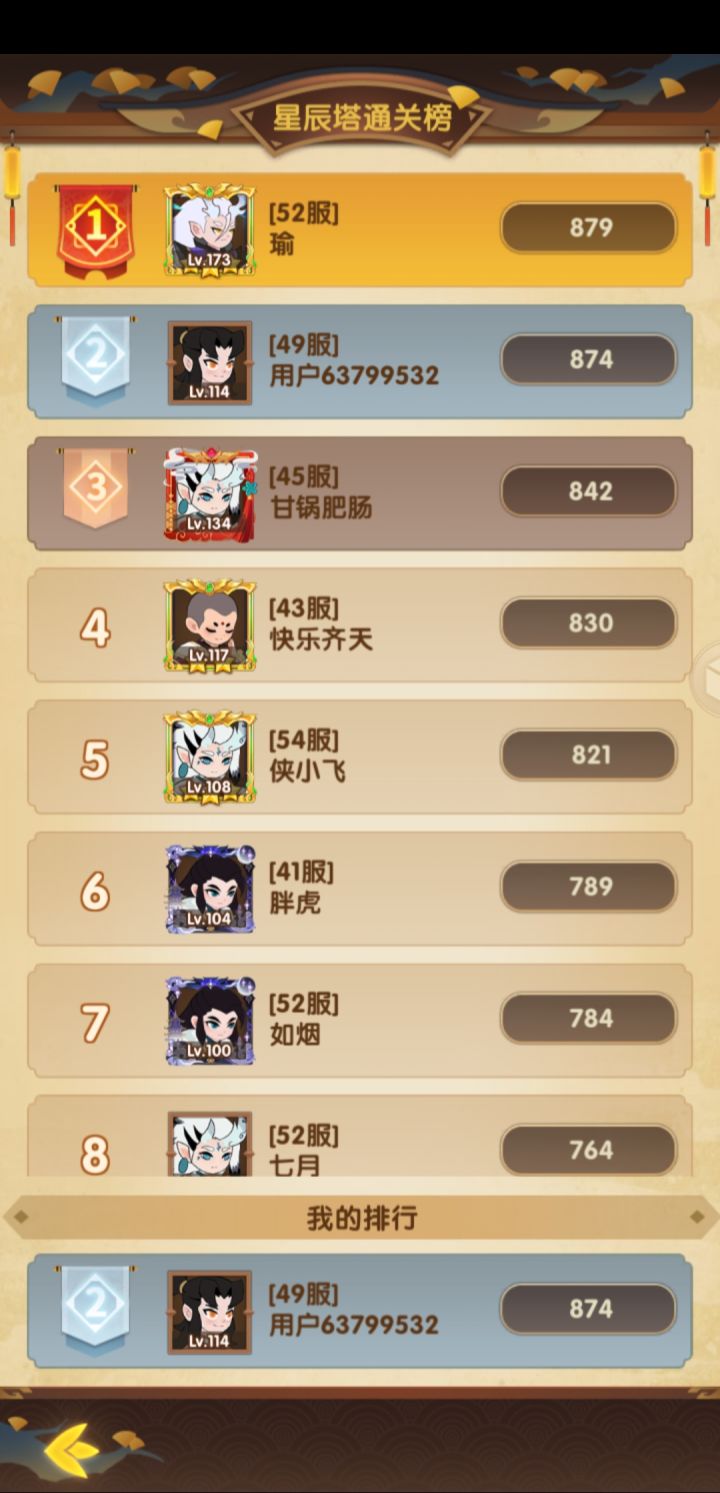Tap the 我的排行 section header

pos(360,1219)
